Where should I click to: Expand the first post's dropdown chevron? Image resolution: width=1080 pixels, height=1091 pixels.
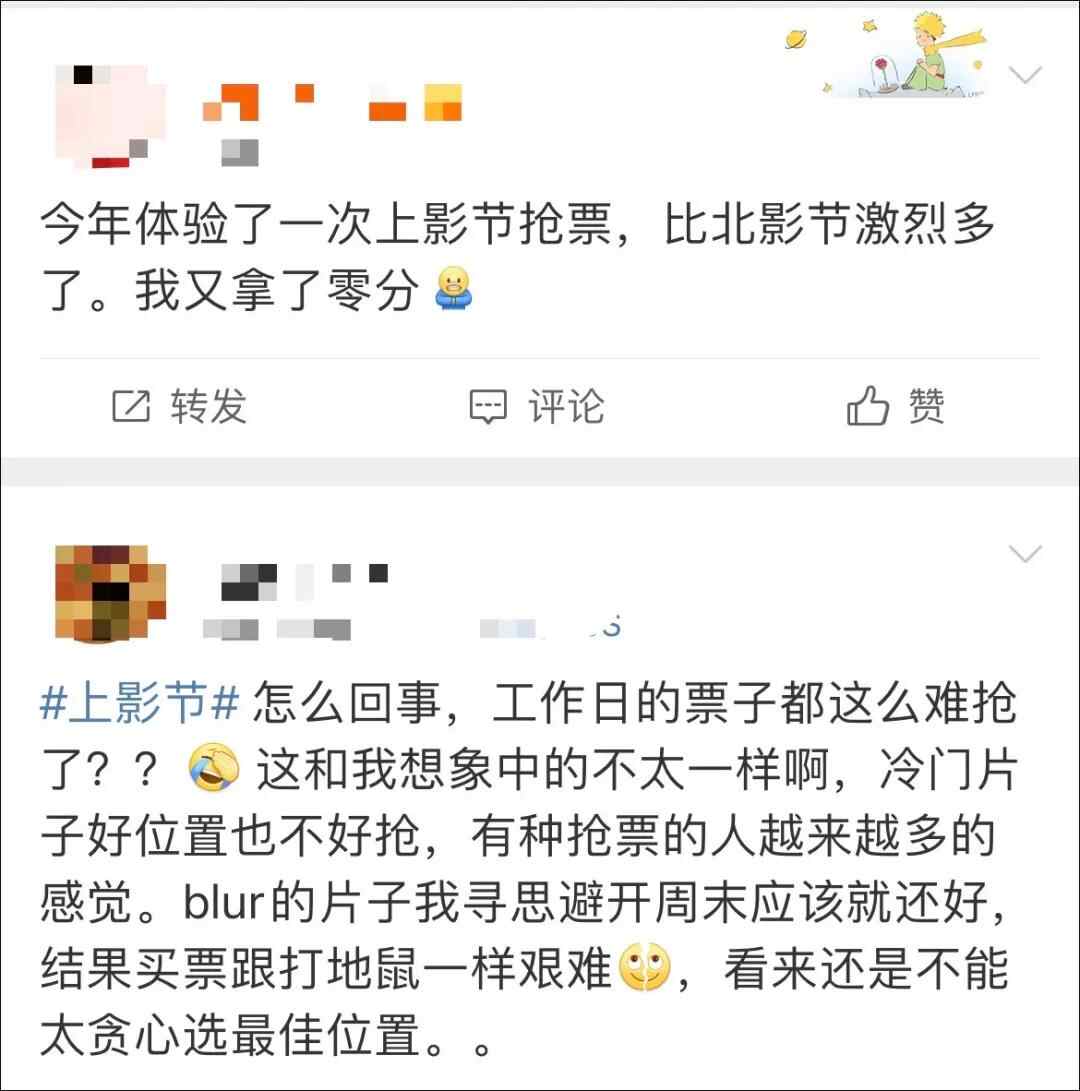pyautogui.click(x=1026, y=75)
